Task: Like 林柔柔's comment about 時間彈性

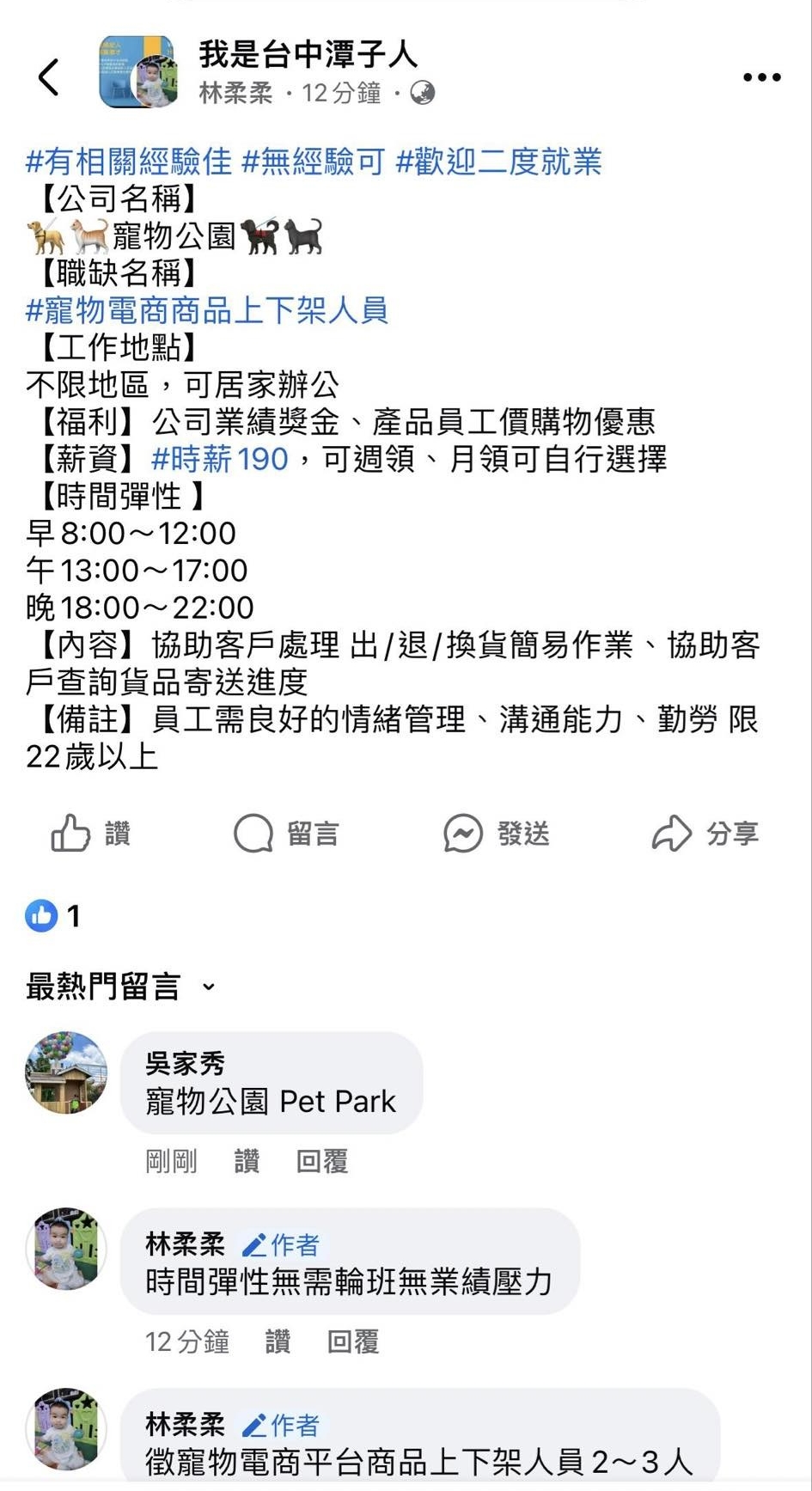Action: pos(278,1341)
